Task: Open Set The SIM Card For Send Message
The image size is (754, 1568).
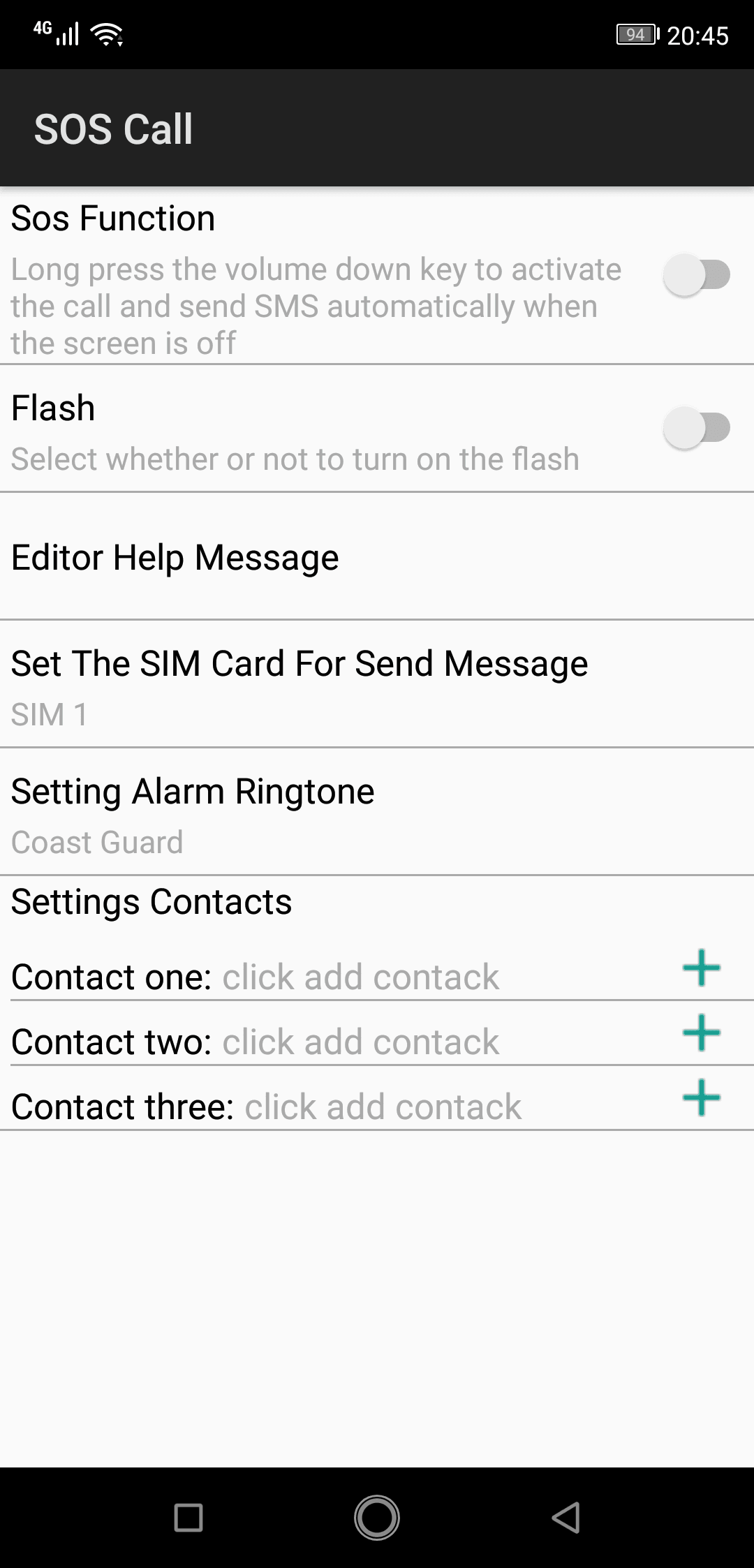Action: coord(377,684)
